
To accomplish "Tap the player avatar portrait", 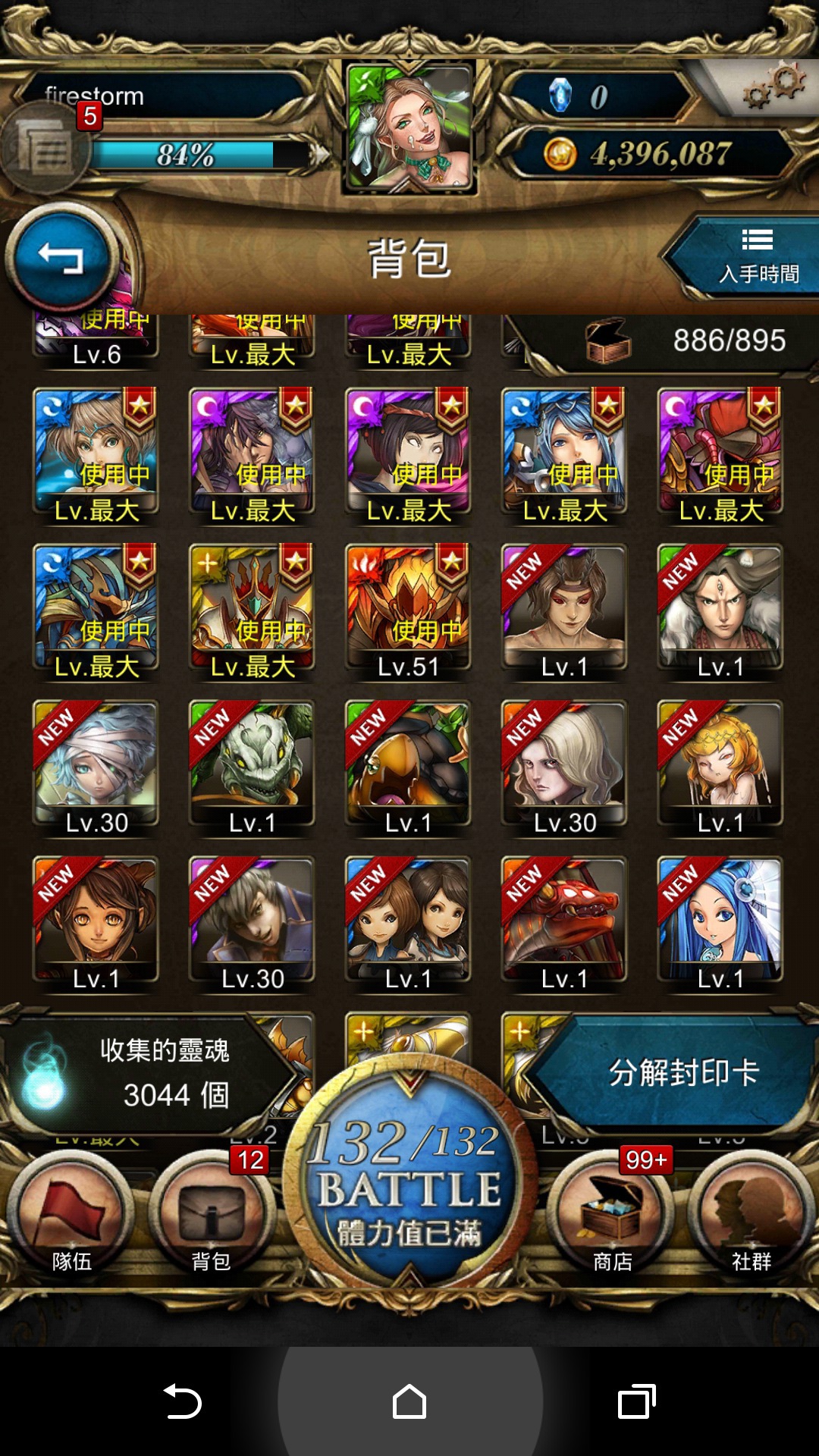I will [409, 126].
